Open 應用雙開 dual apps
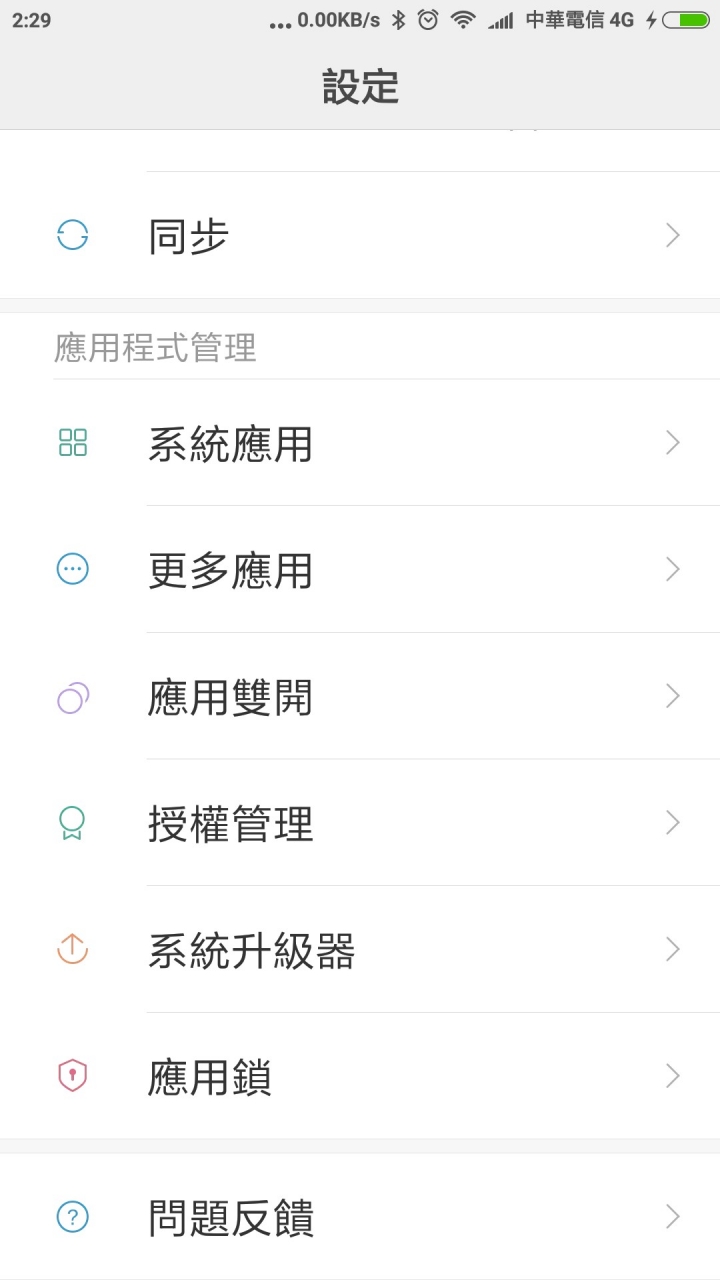720x1280 pixels. click(360, 696)
